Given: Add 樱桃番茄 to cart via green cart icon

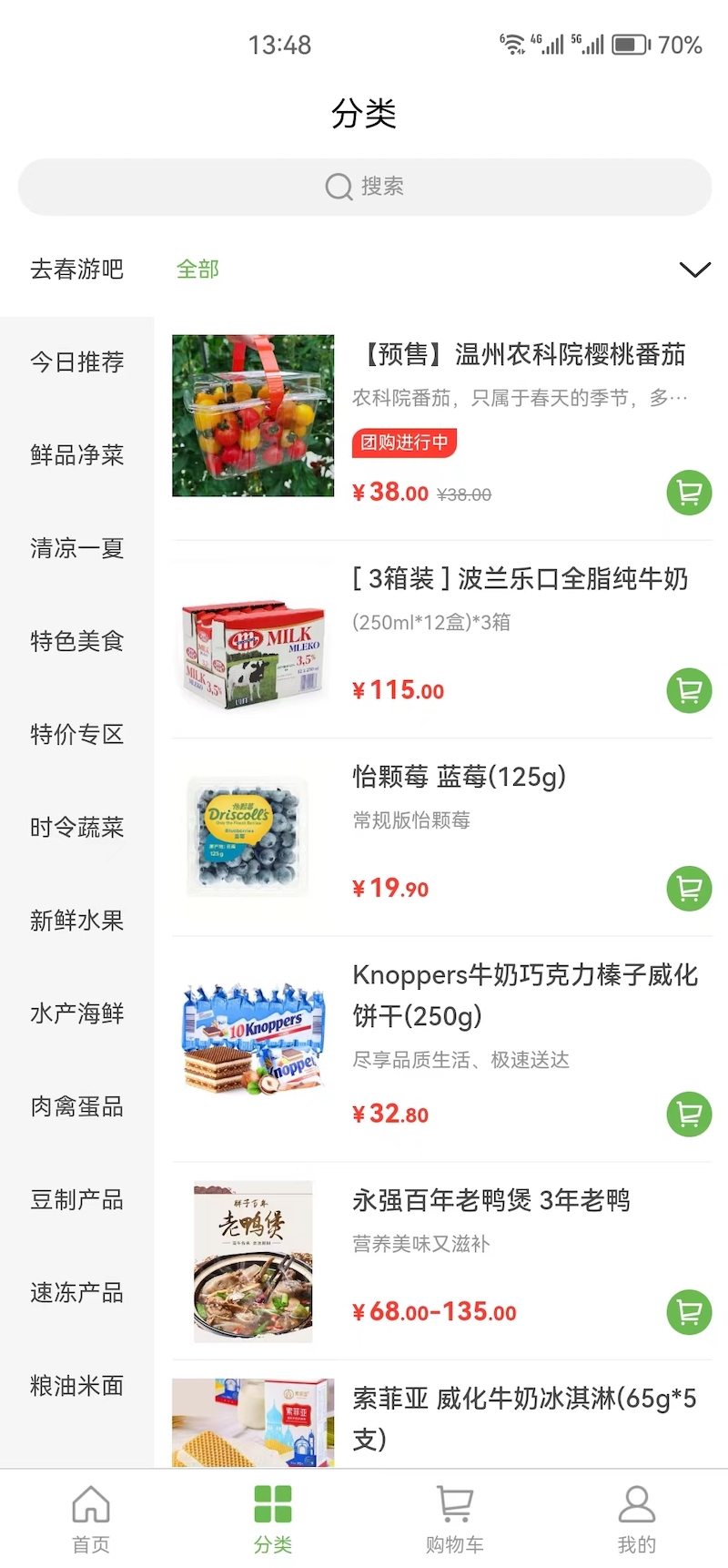Looking at the screenshot, I should (689, 492).
